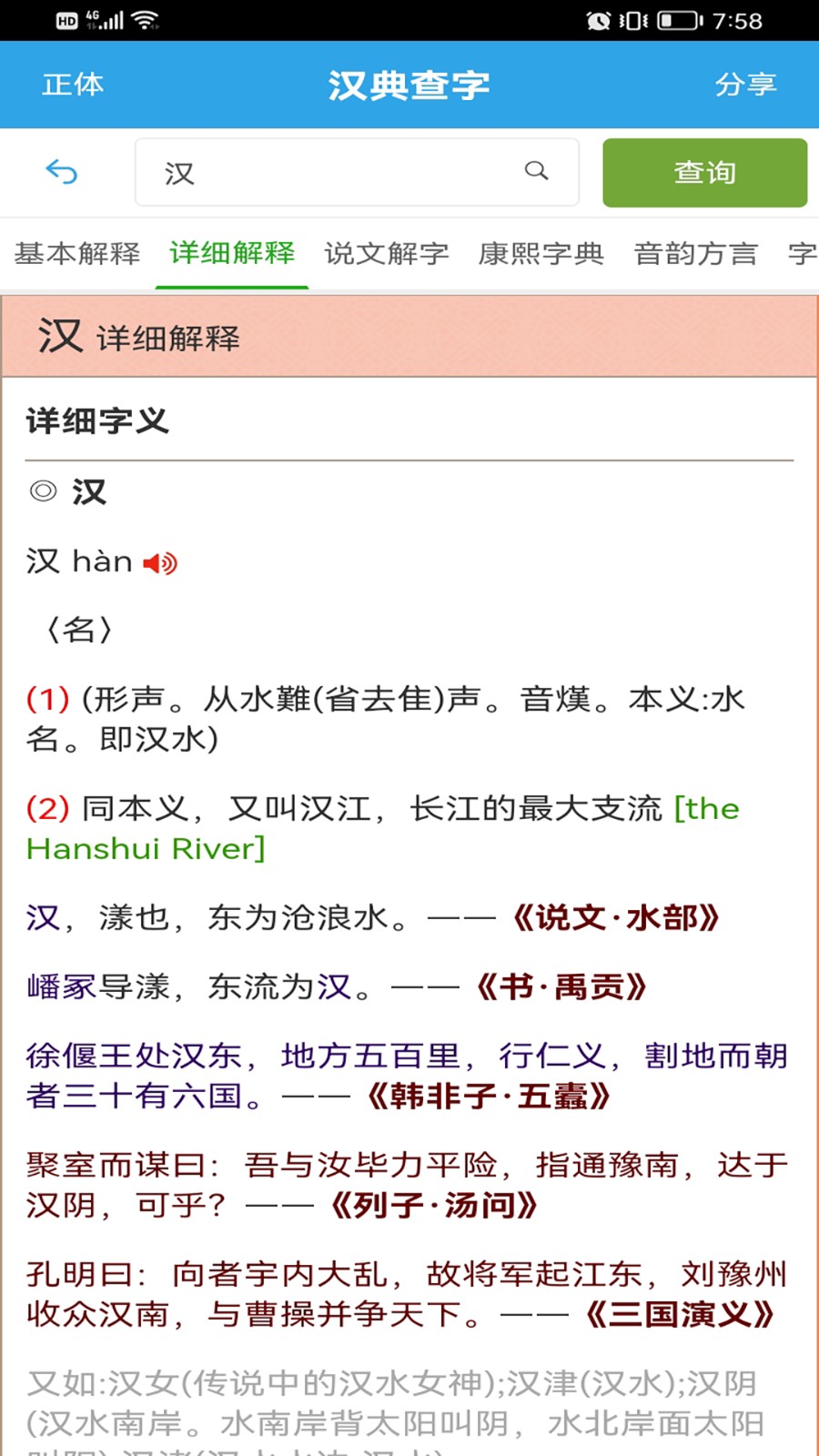Focus the search field containing 汉

[337, 173]
